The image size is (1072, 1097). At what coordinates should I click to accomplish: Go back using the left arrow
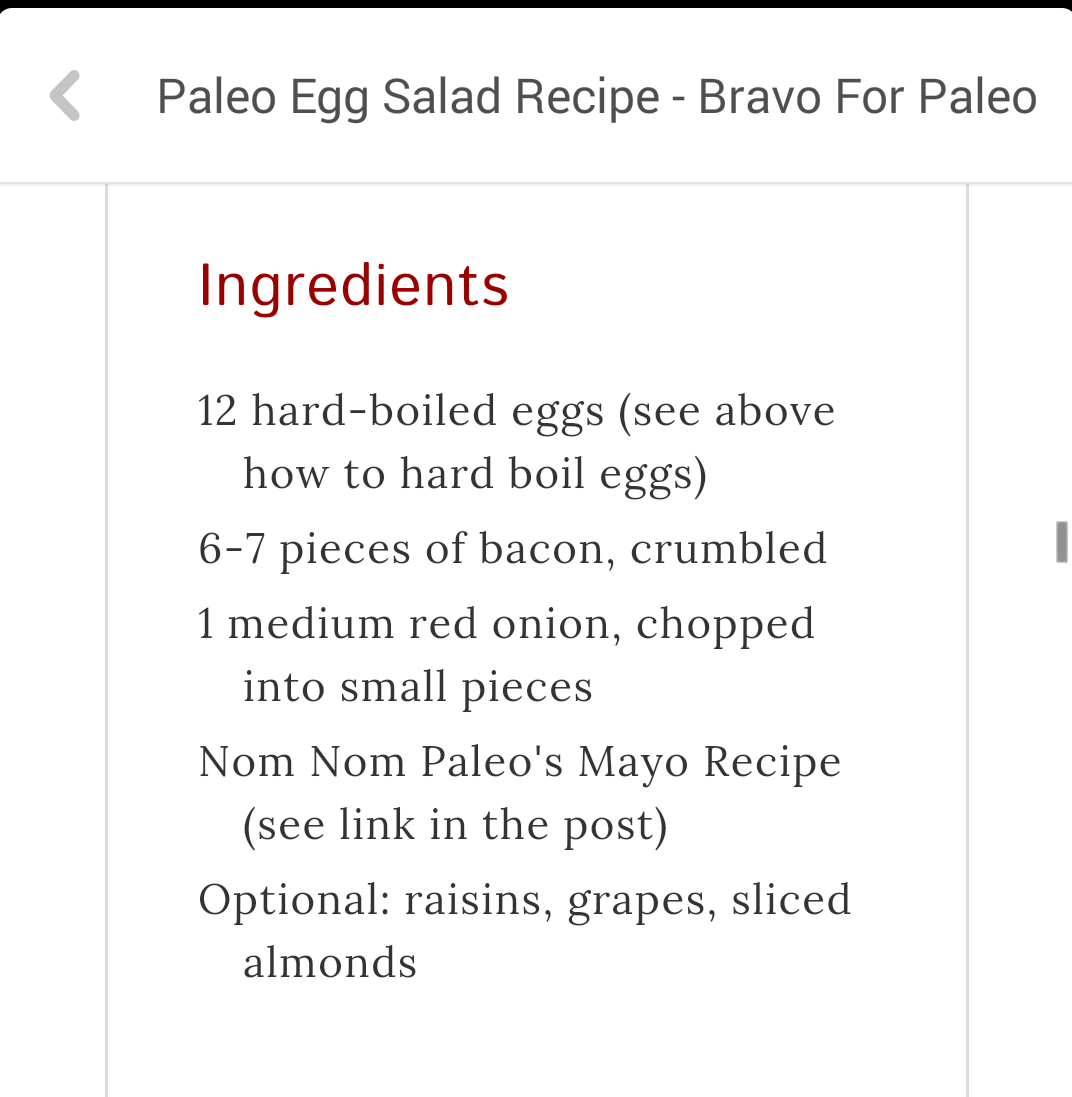[x=65, y=96]
